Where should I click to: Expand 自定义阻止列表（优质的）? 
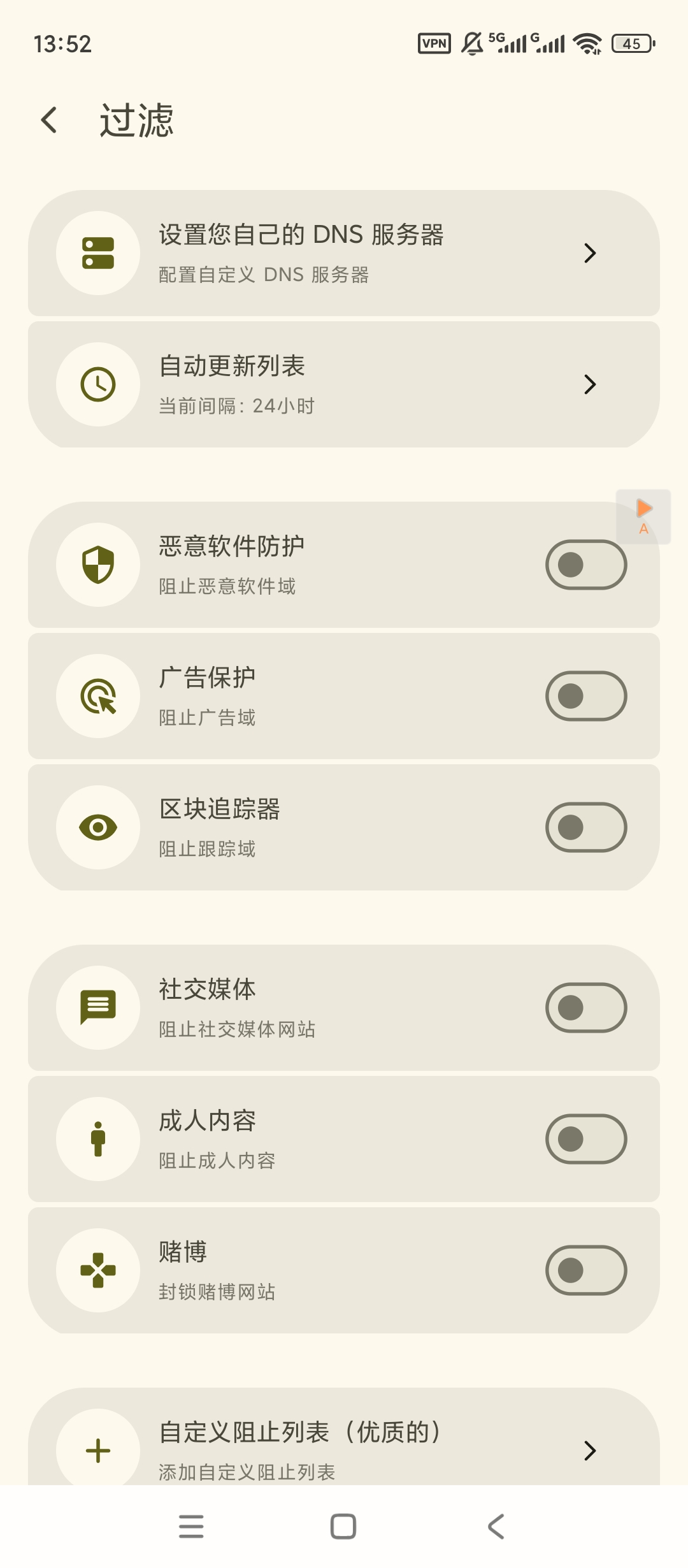tap(589, 1451)
